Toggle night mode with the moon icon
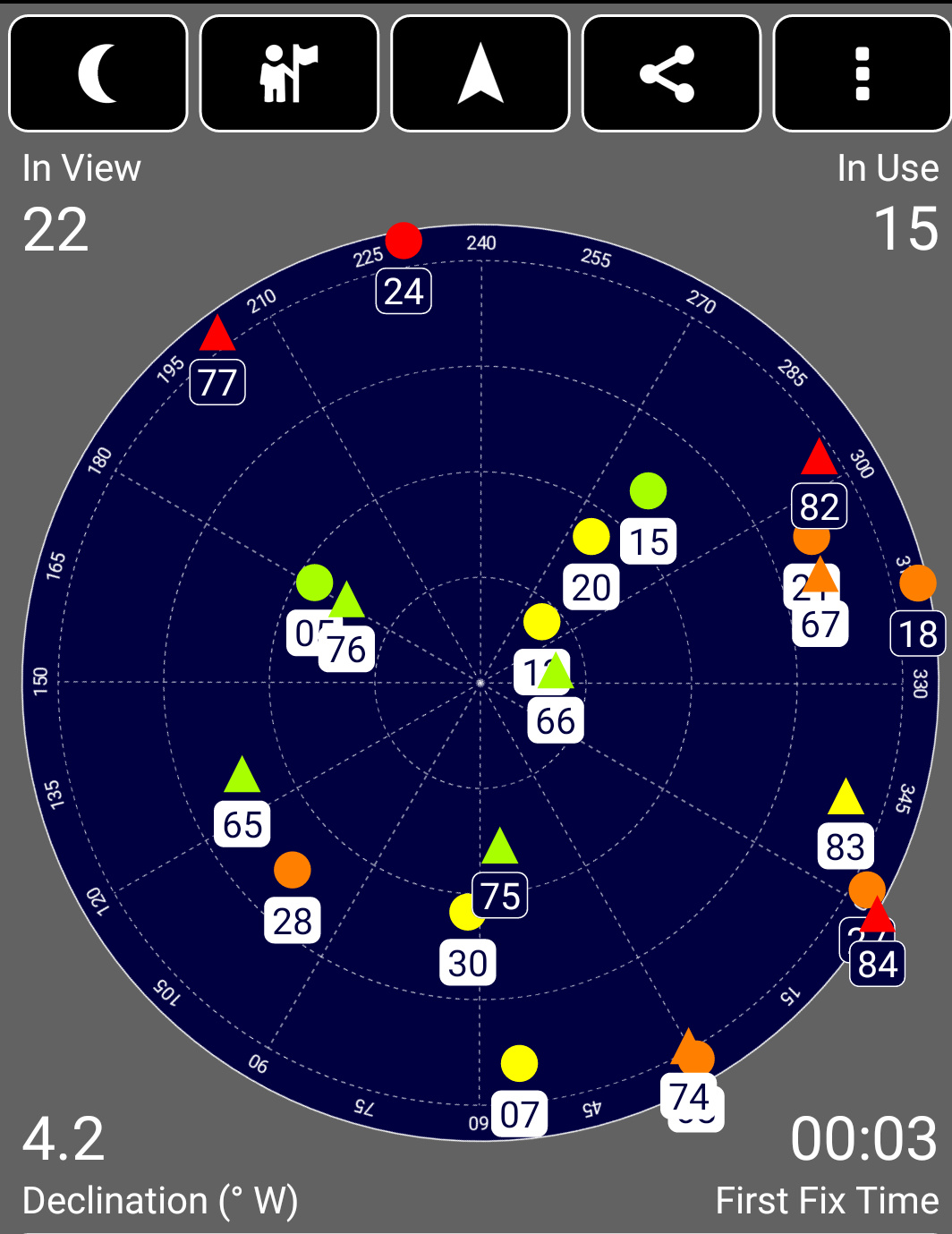The width and height of the screenshot is (952, 1234). (x=98, y=73)
